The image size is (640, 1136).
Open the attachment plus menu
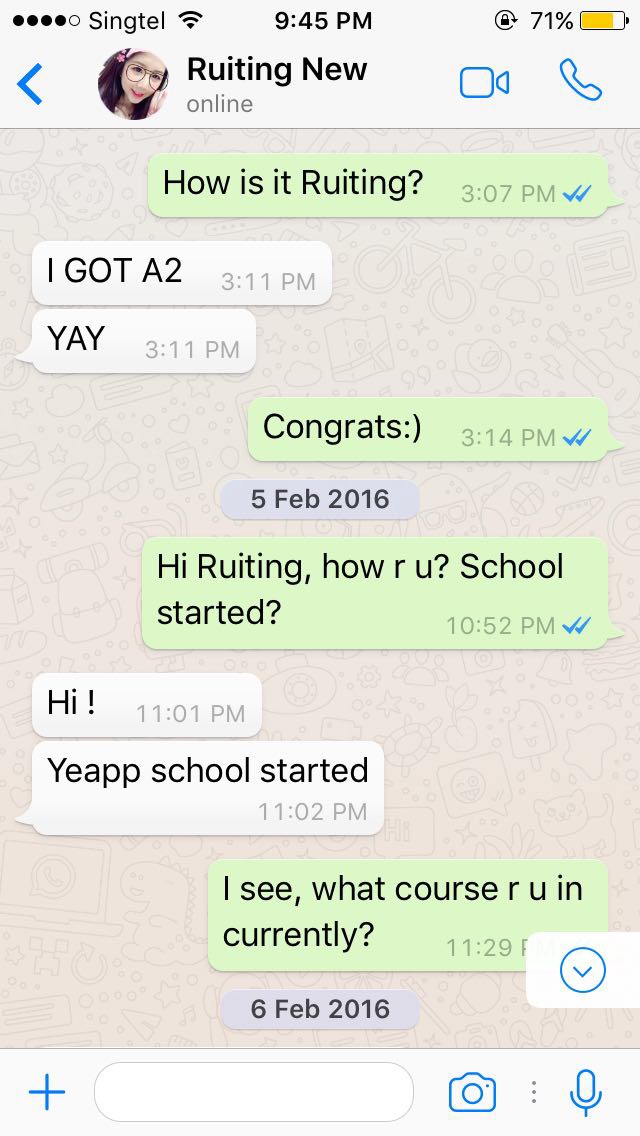46,1093
